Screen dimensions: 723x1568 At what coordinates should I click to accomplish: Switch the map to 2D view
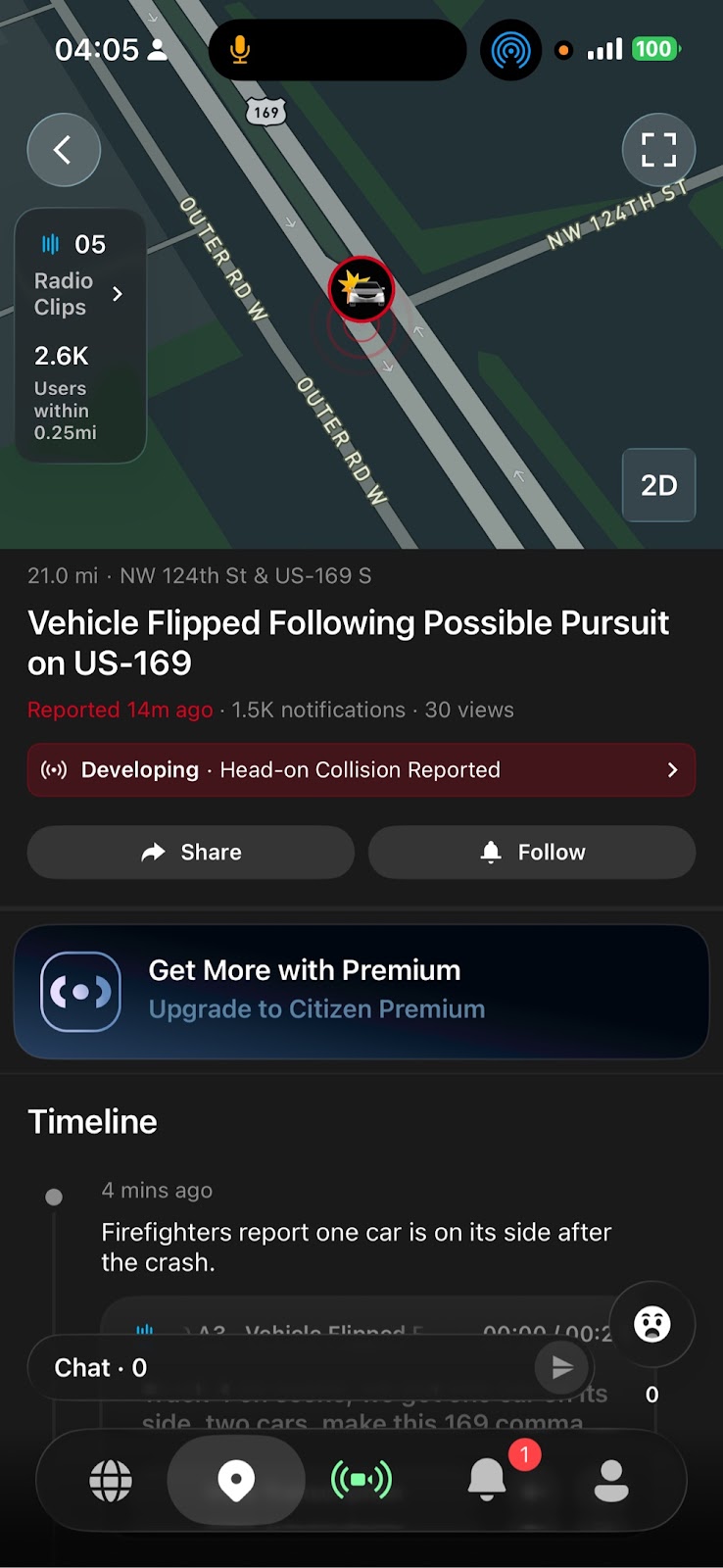tap(659, 485)
